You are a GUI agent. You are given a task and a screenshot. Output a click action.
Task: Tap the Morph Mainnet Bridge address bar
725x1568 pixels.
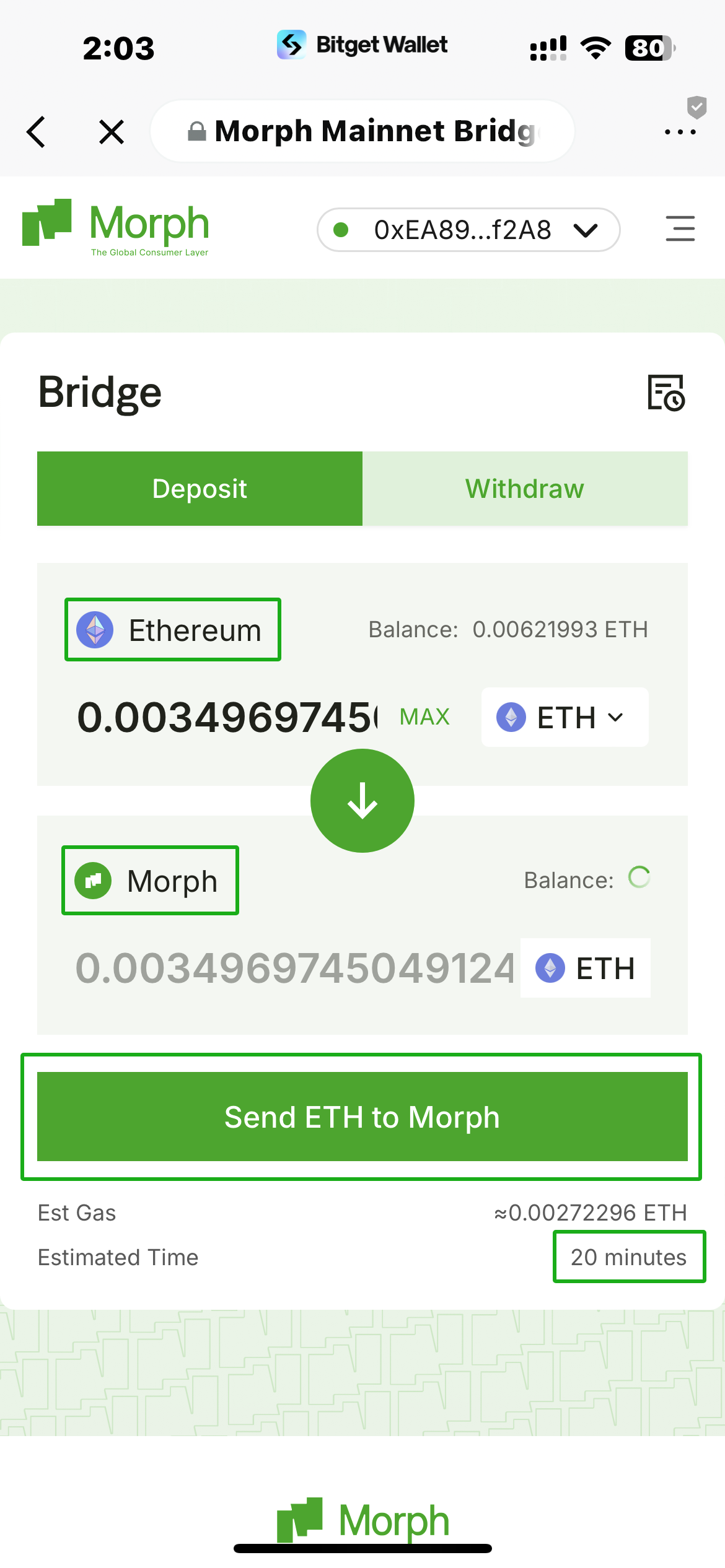click(x=362, y=131)
